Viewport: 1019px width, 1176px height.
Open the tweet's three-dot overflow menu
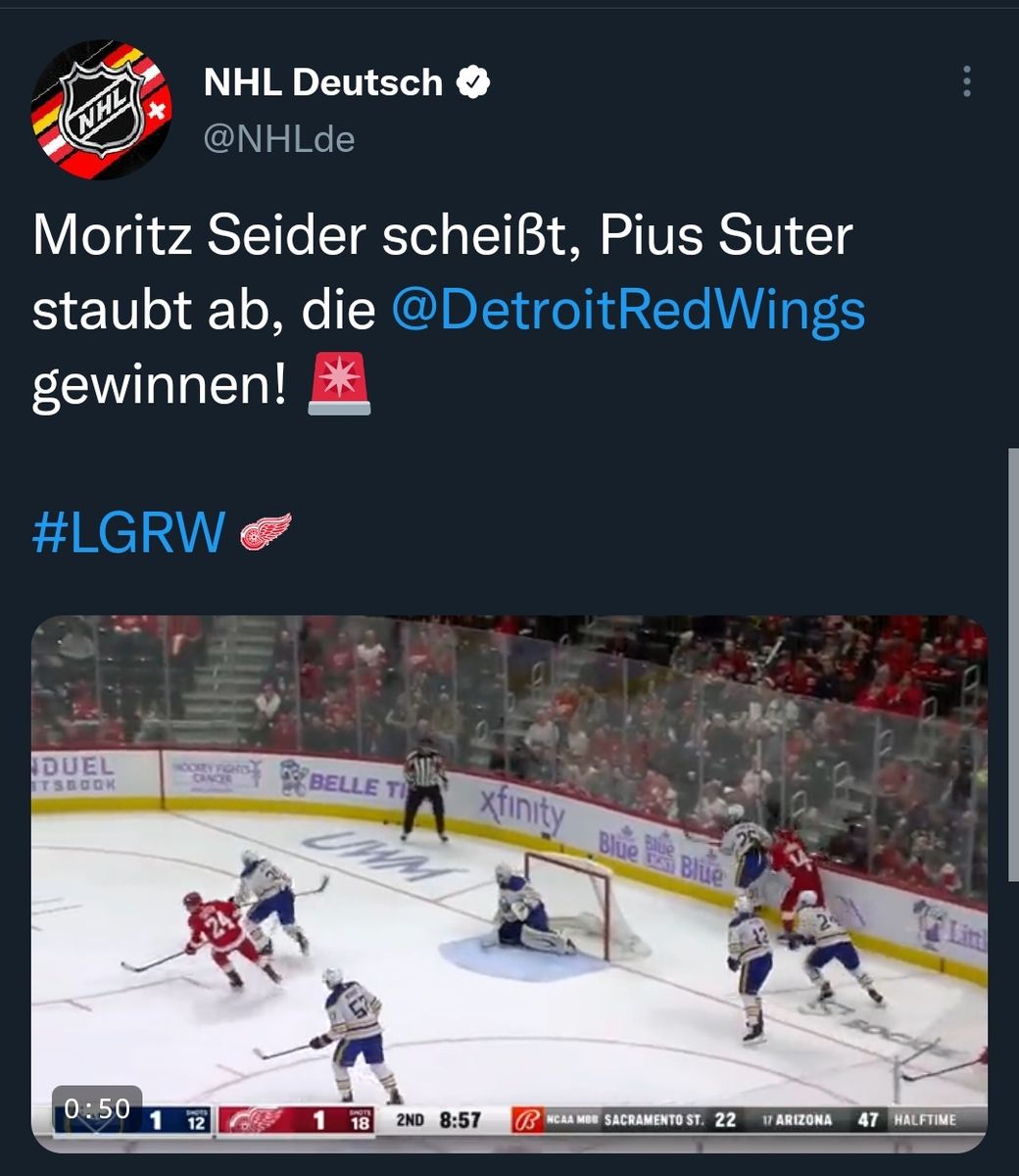point(966,82)
